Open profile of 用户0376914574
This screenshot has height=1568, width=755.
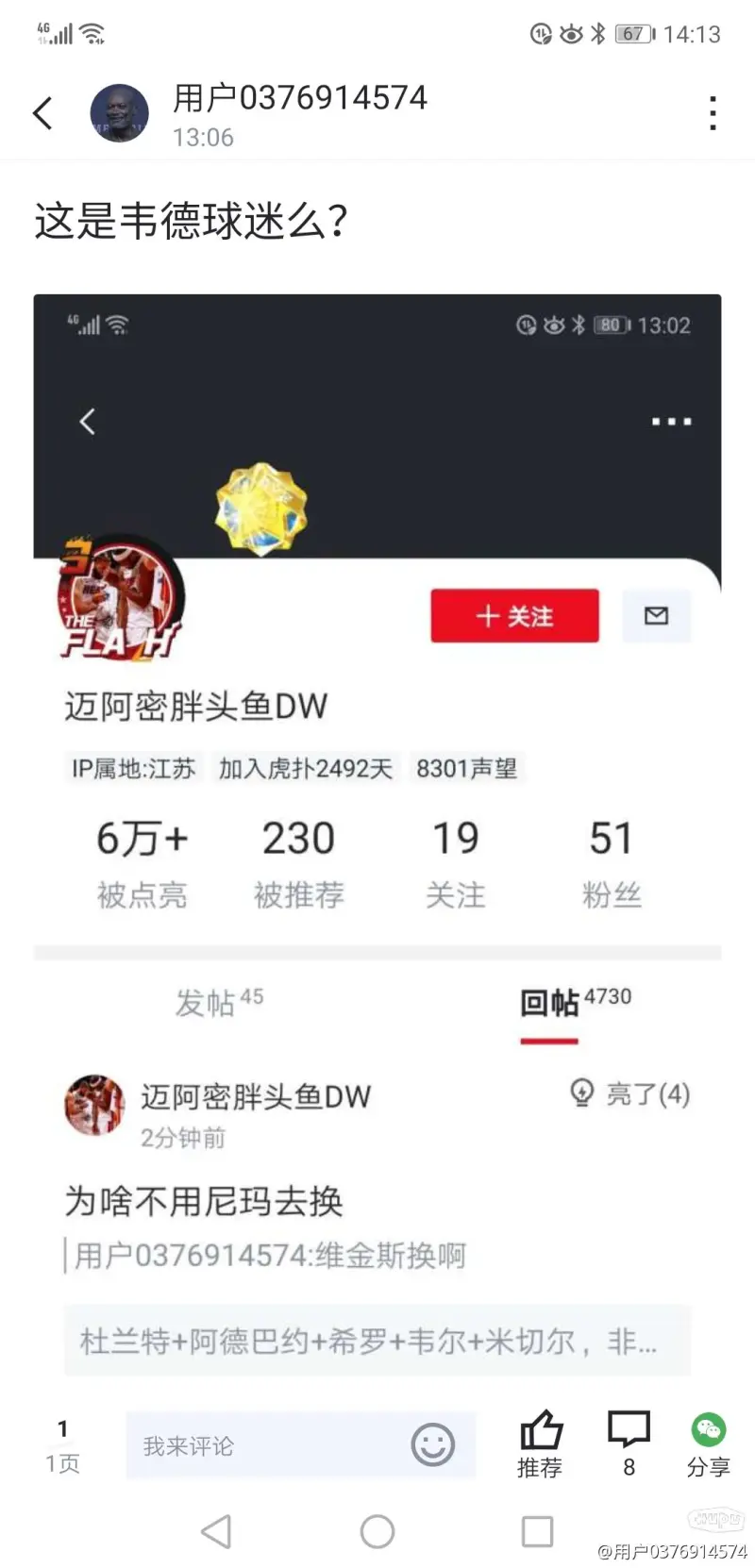point(120,113)
